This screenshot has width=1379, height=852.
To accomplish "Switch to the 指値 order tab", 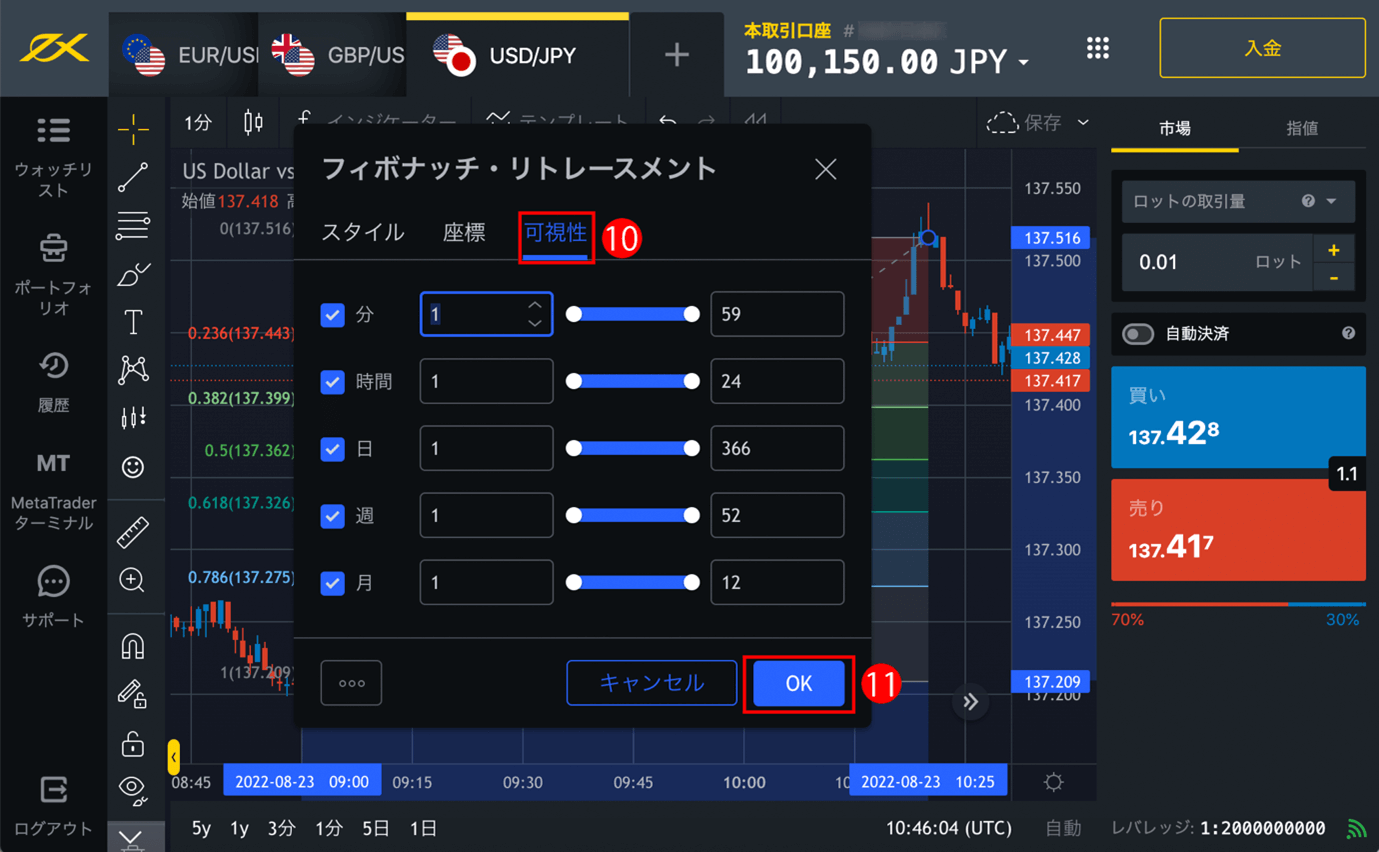I will 1301,128.
